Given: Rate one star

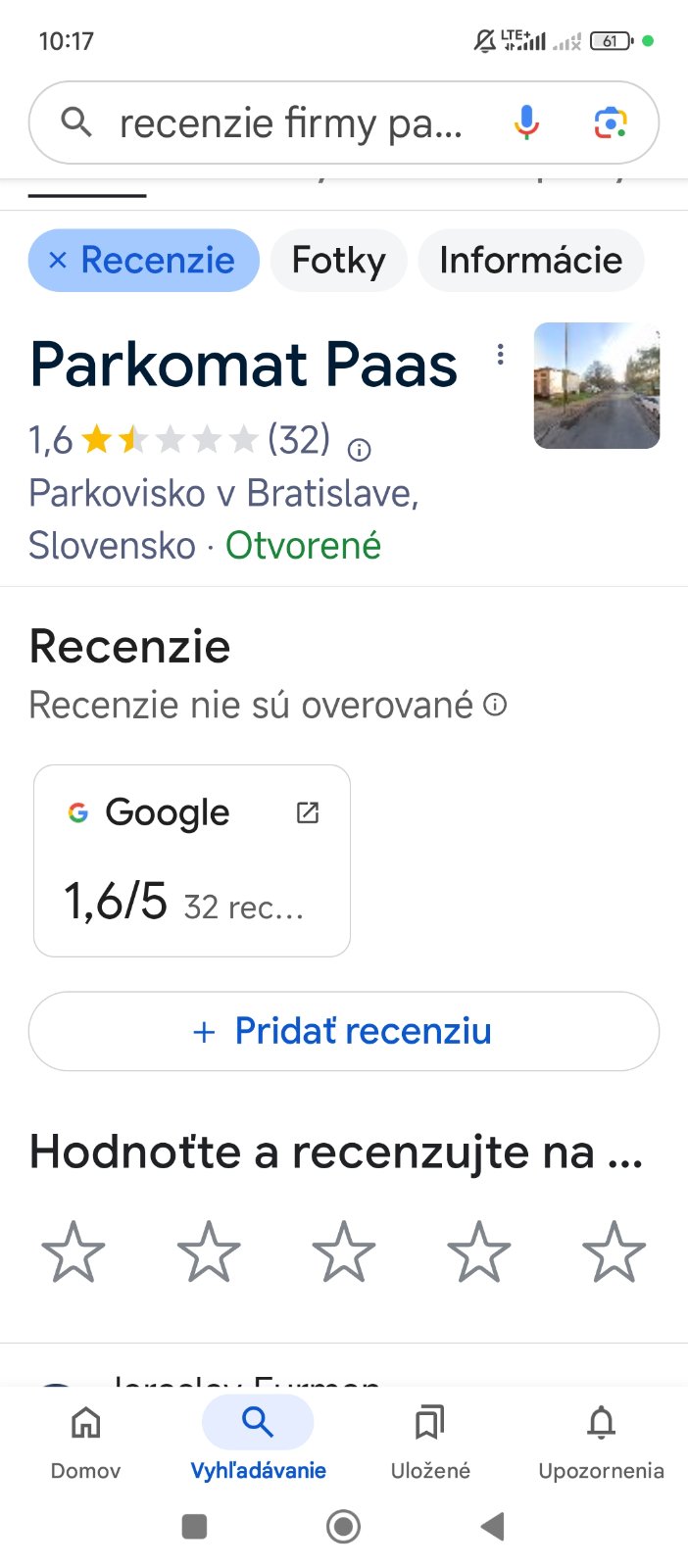Looking at the screenshot, I should [x=74, y=1251].
